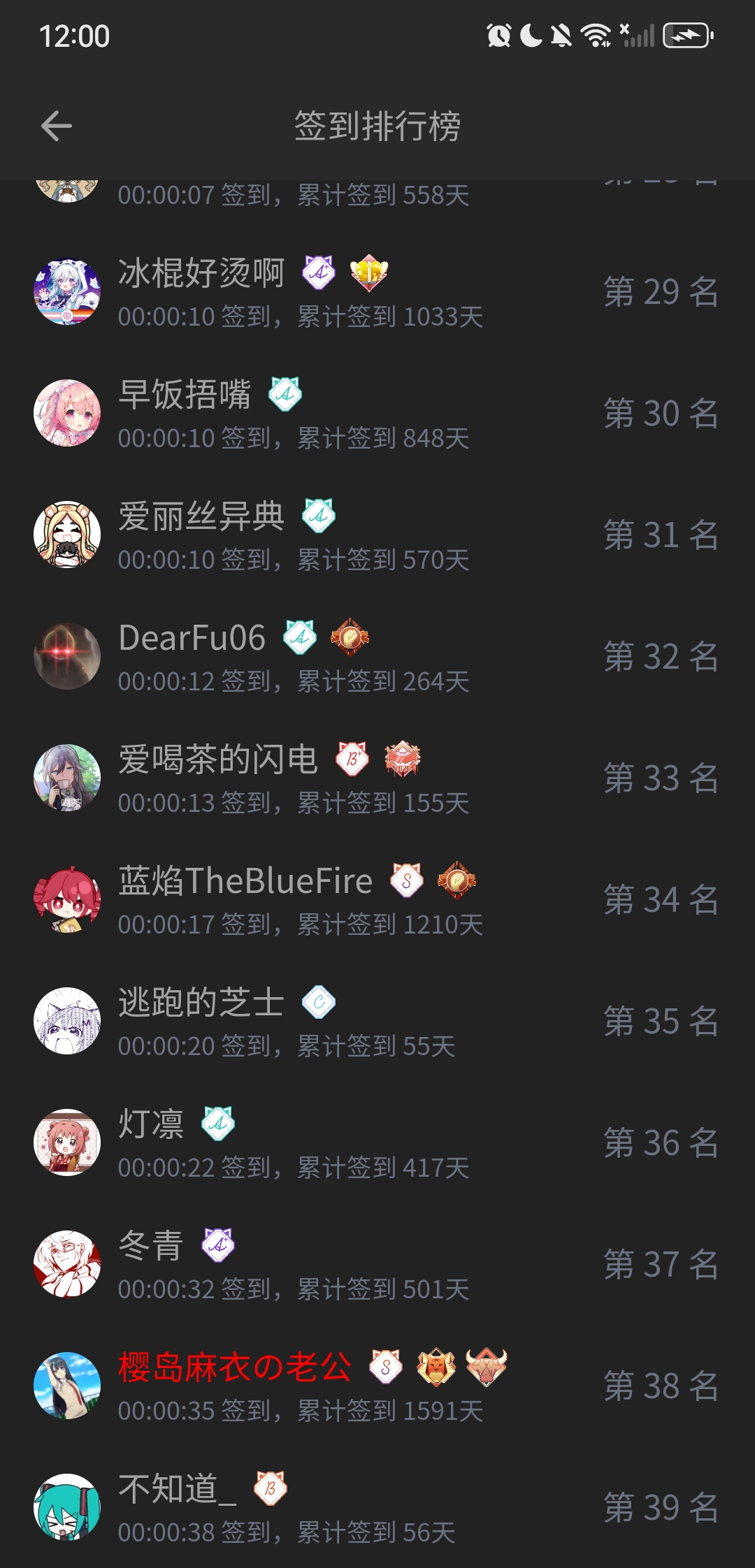This screenshot has width=755, height=1568.
Task: Click the 2020 anniversary medal next to 爱喝茶的闪电
Action: tap(404, 760)
